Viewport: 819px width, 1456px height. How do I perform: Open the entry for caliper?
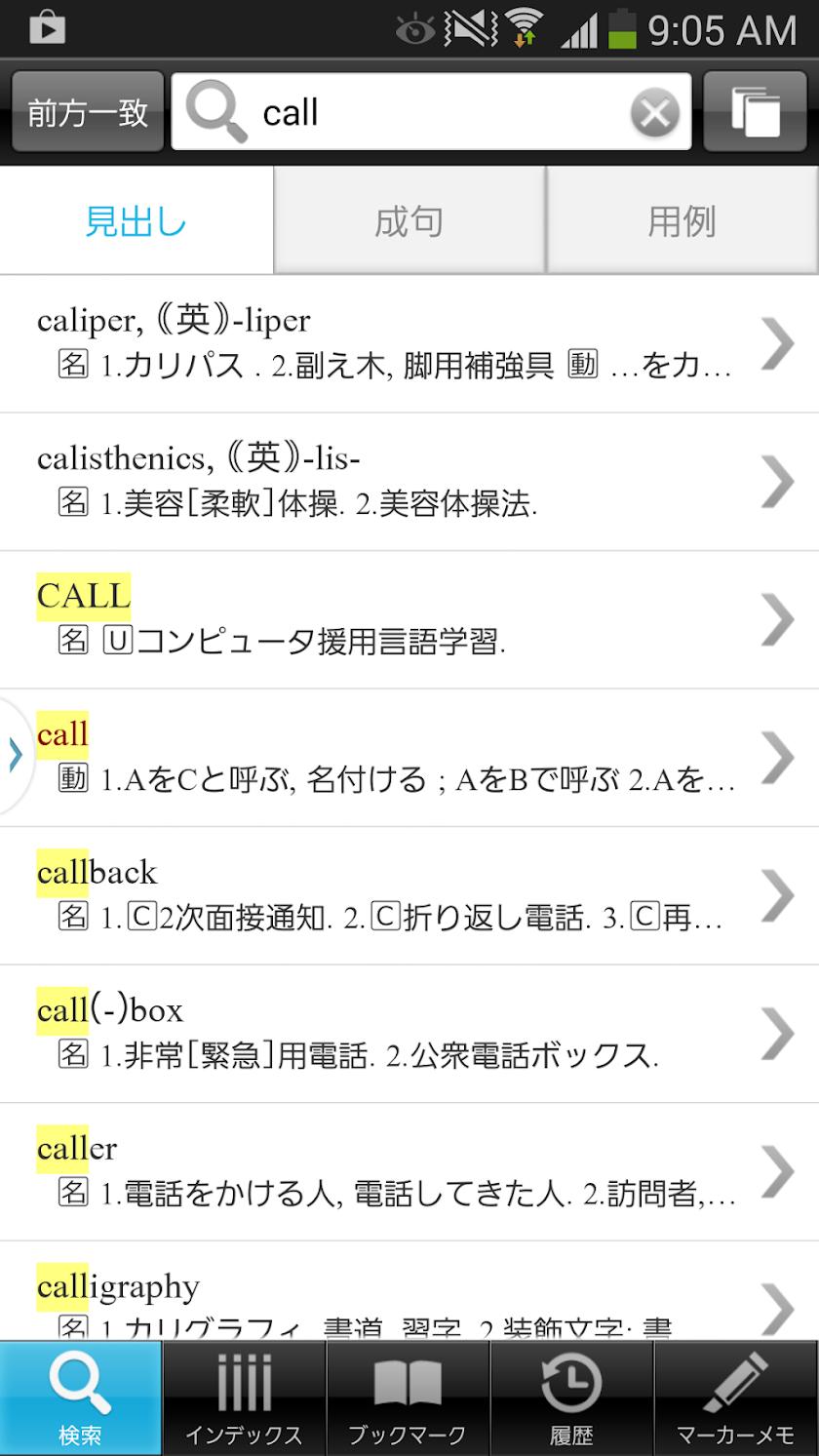click(x=390, y=343)
